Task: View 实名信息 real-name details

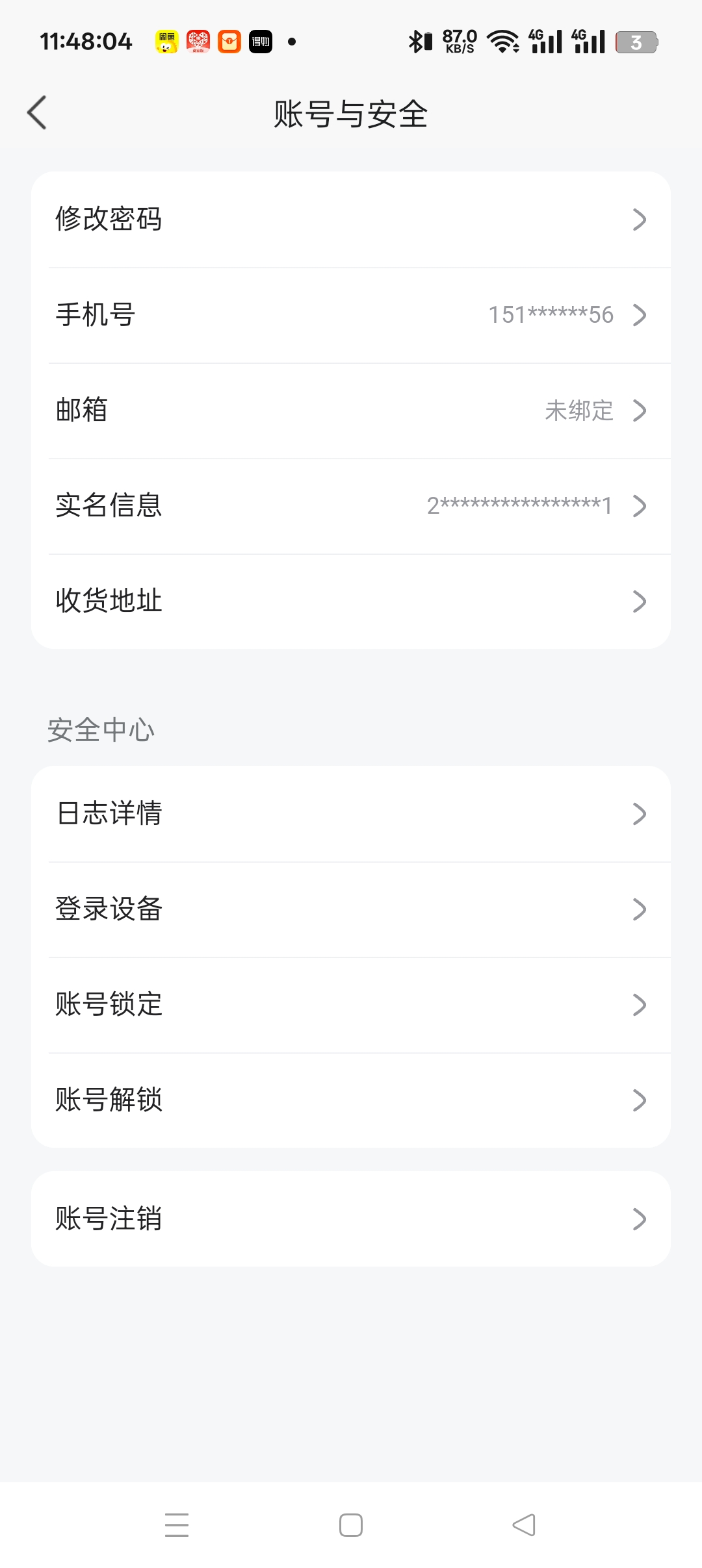Action: point(351,506)
